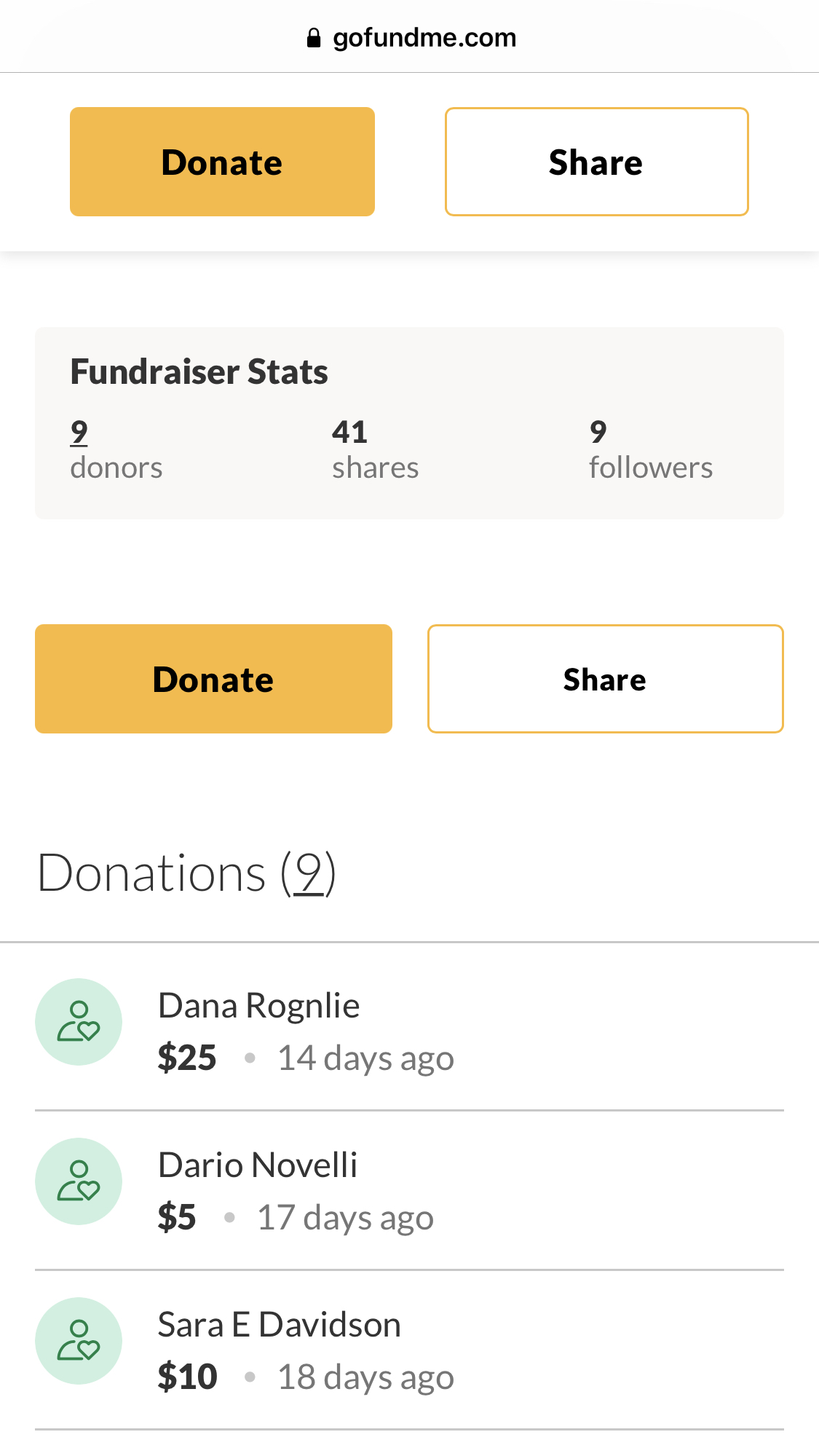The image size is (819, 1456).
Task: Tap the gofundme.com address bar
Action: point(411,37)
